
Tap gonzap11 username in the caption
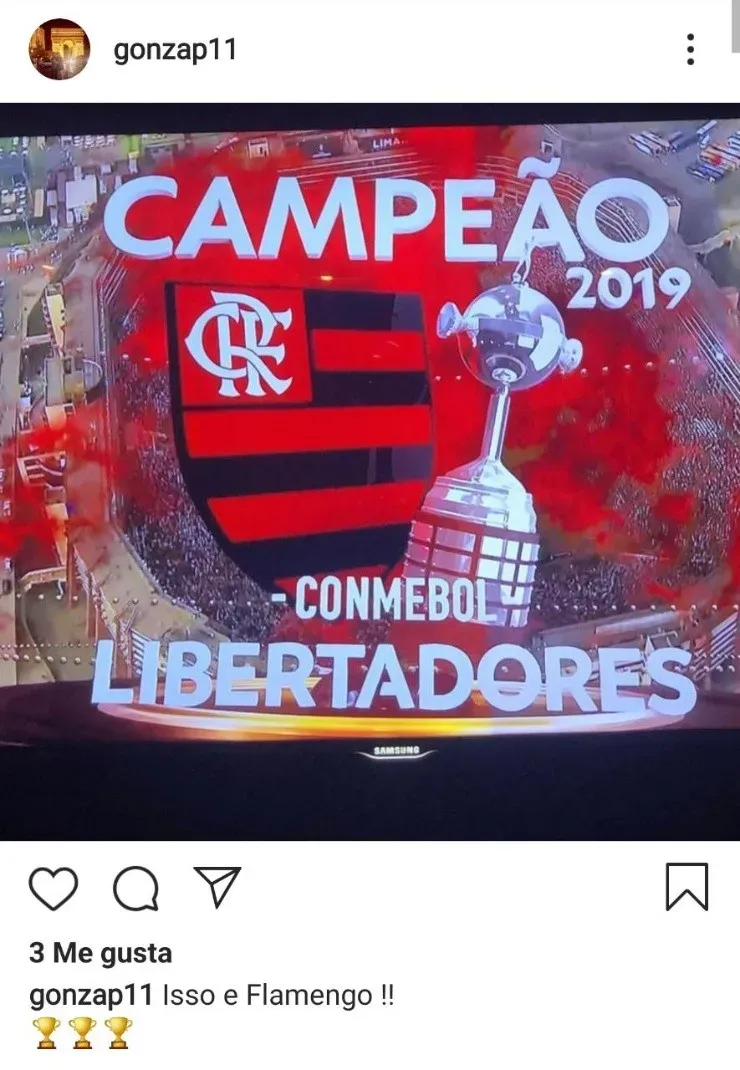pyautogui.click(x=91, y=996)
